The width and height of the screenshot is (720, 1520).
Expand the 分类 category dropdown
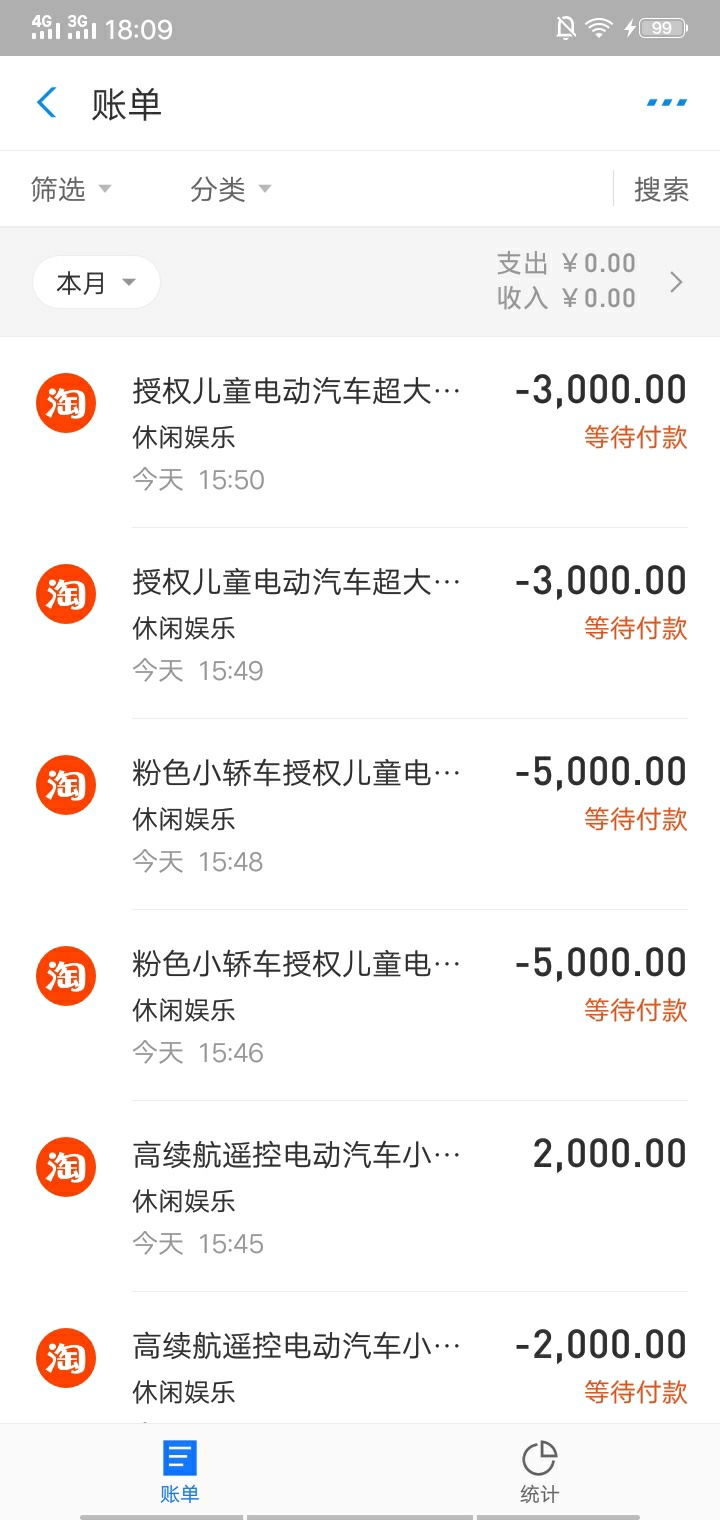tap(231, 189)
